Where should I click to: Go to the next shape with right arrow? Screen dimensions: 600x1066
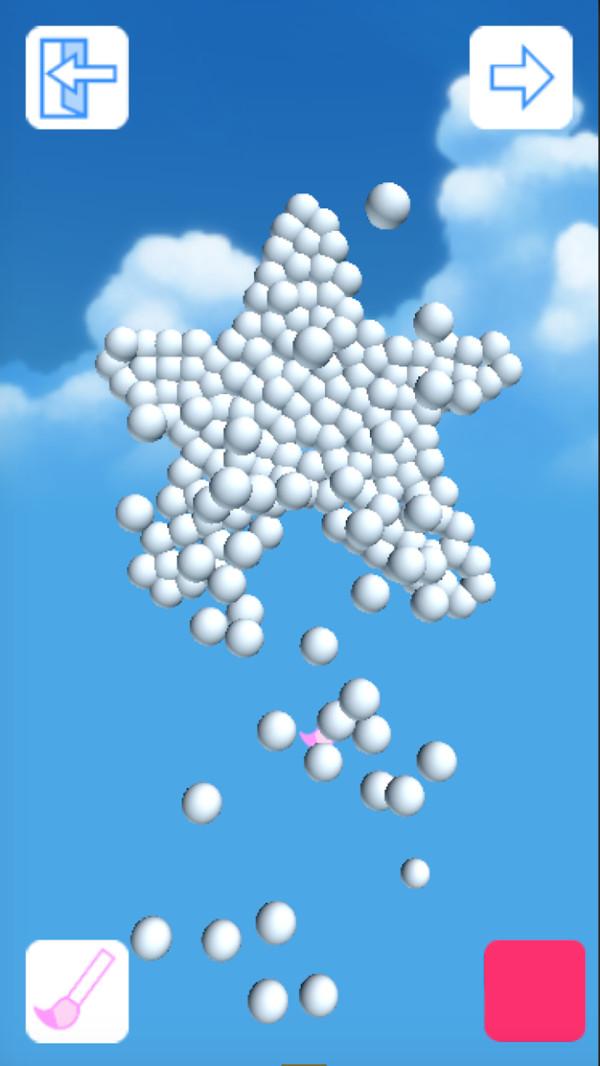(521, 77)
